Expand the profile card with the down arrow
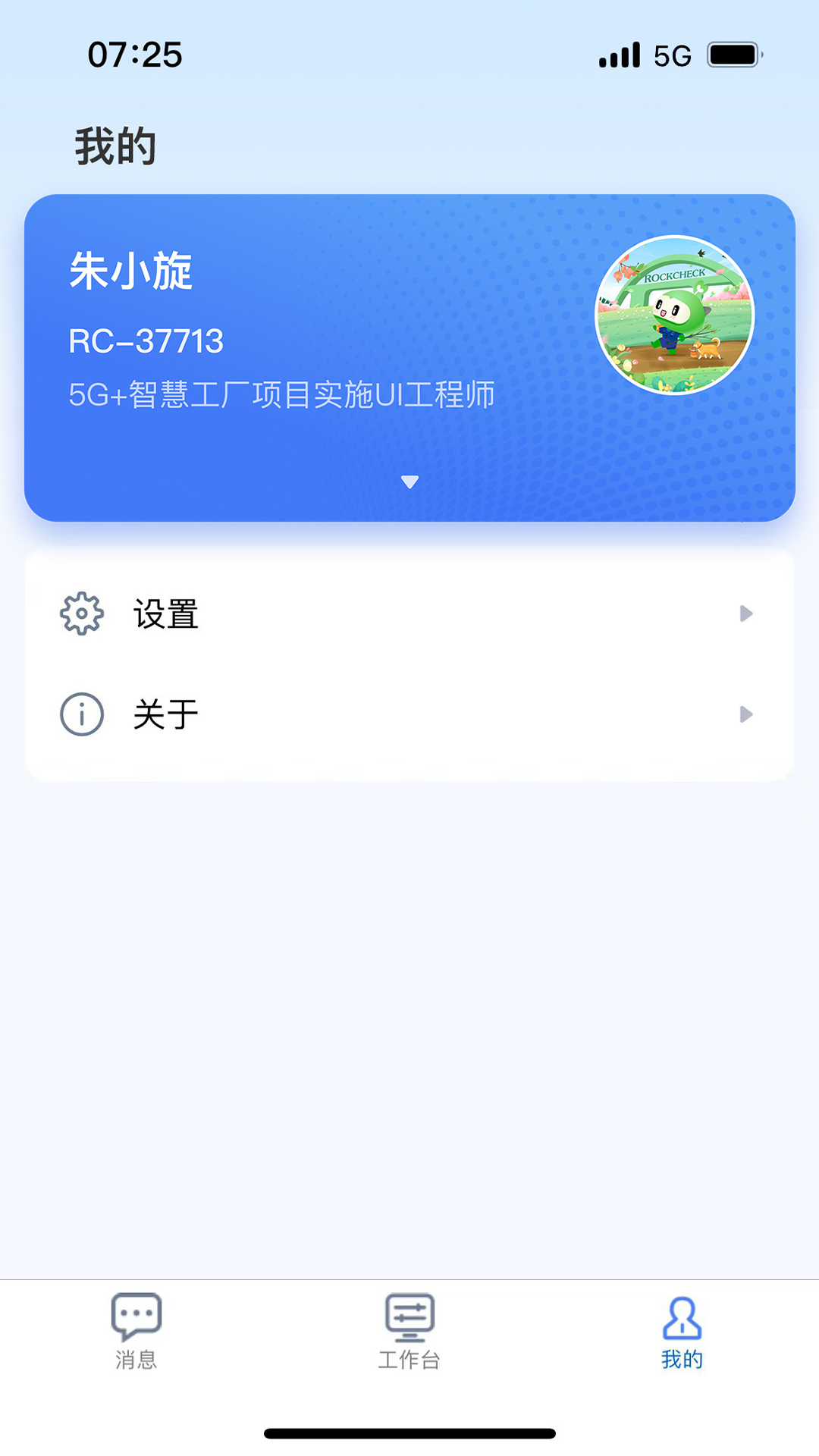Viewport: 819px width, 1456px height. [409, 482]
